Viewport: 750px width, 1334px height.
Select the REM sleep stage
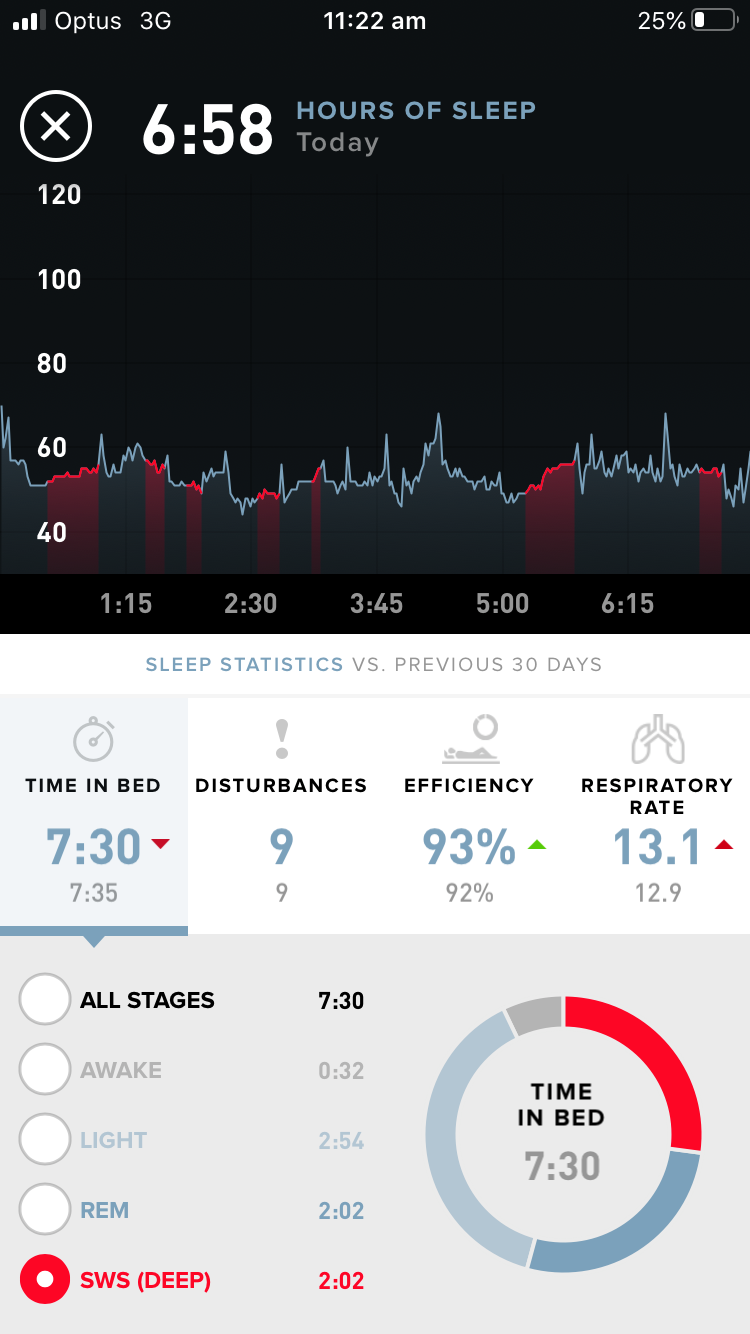pyautogui.click(x=45, y=1210)
